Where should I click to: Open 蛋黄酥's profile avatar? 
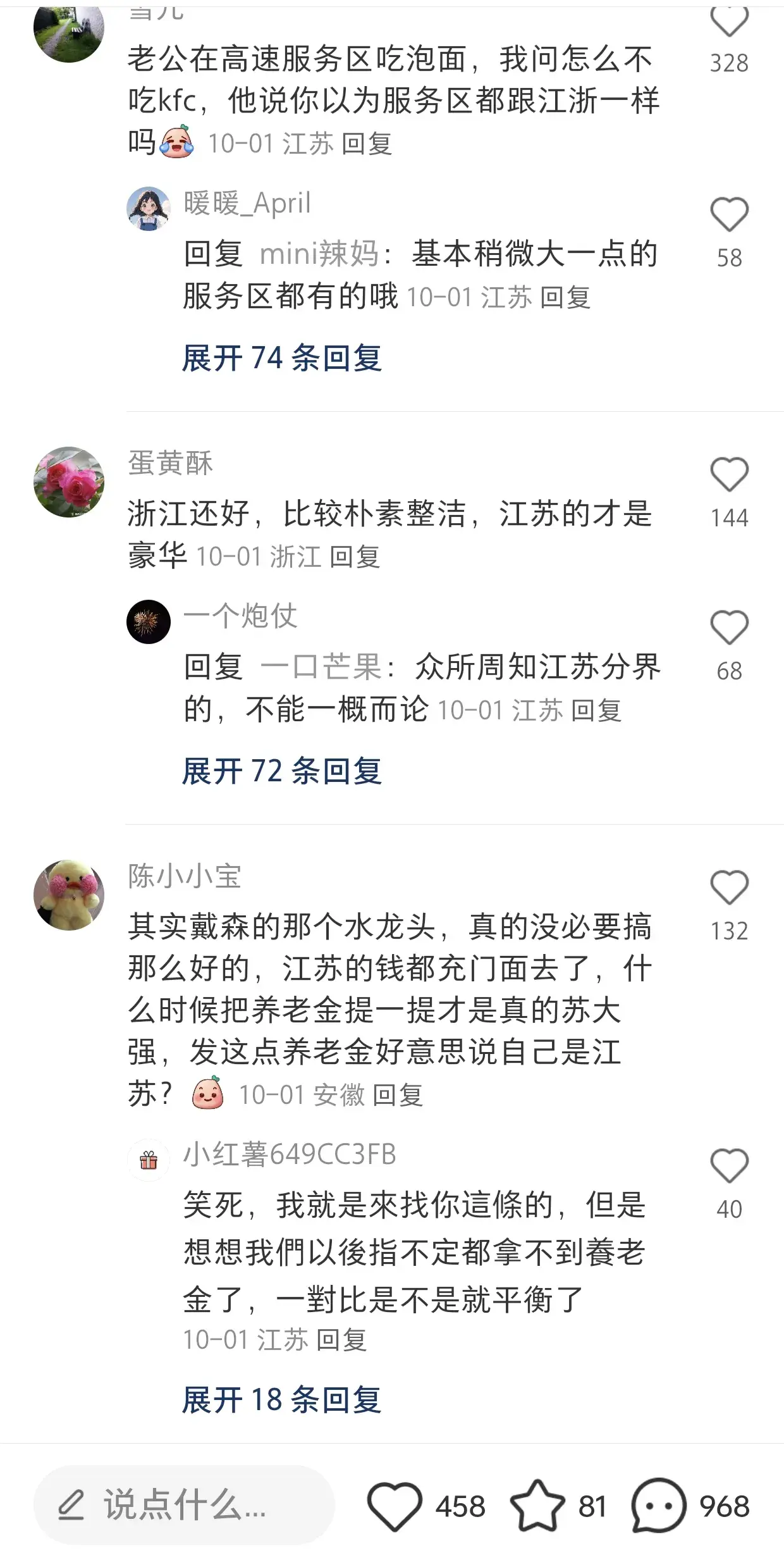click(69, 482)
